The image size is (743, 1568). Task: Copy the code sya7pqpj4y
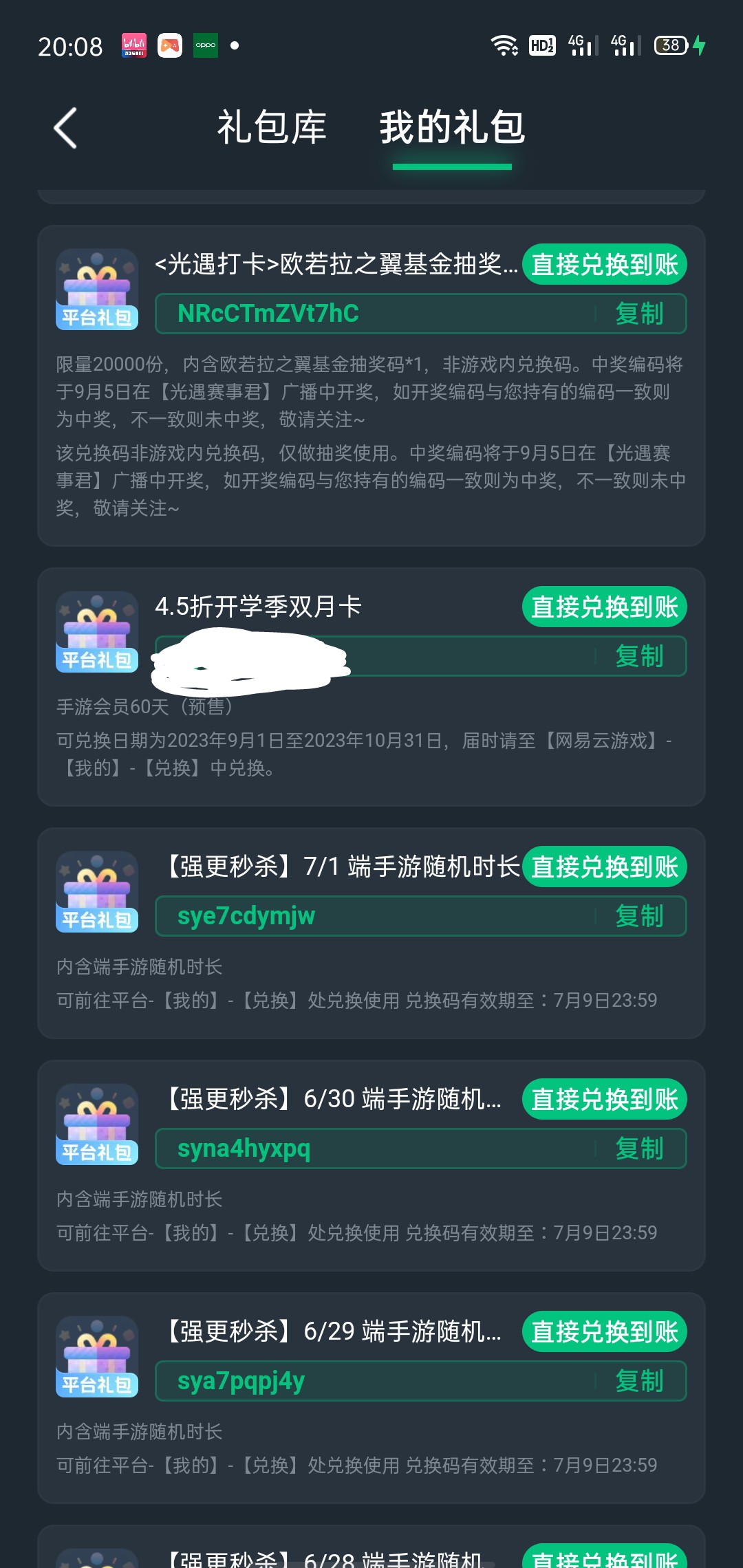[639, 1381]
